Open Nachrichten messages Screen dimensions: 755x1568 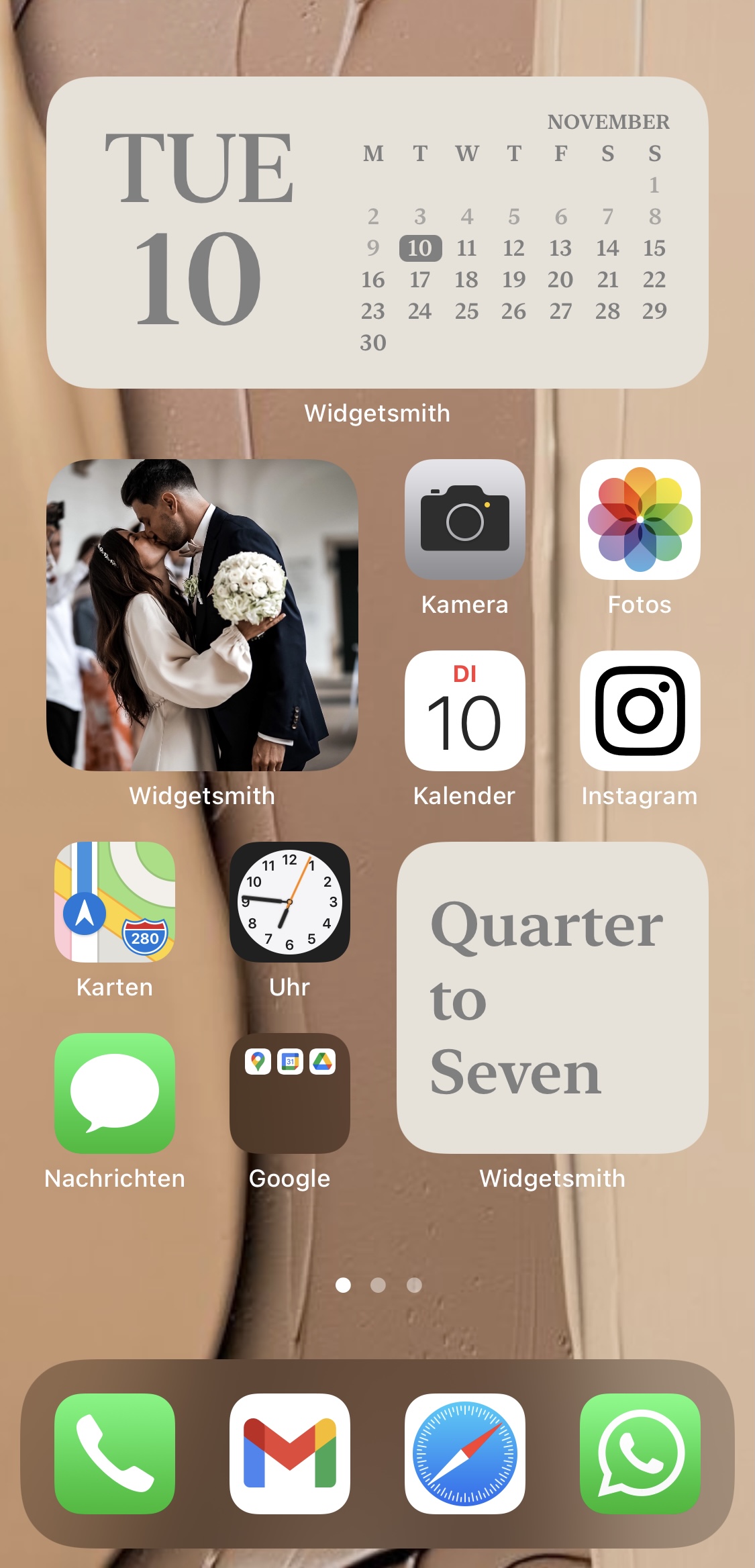pyautogui.click(x=115, y=1093)
